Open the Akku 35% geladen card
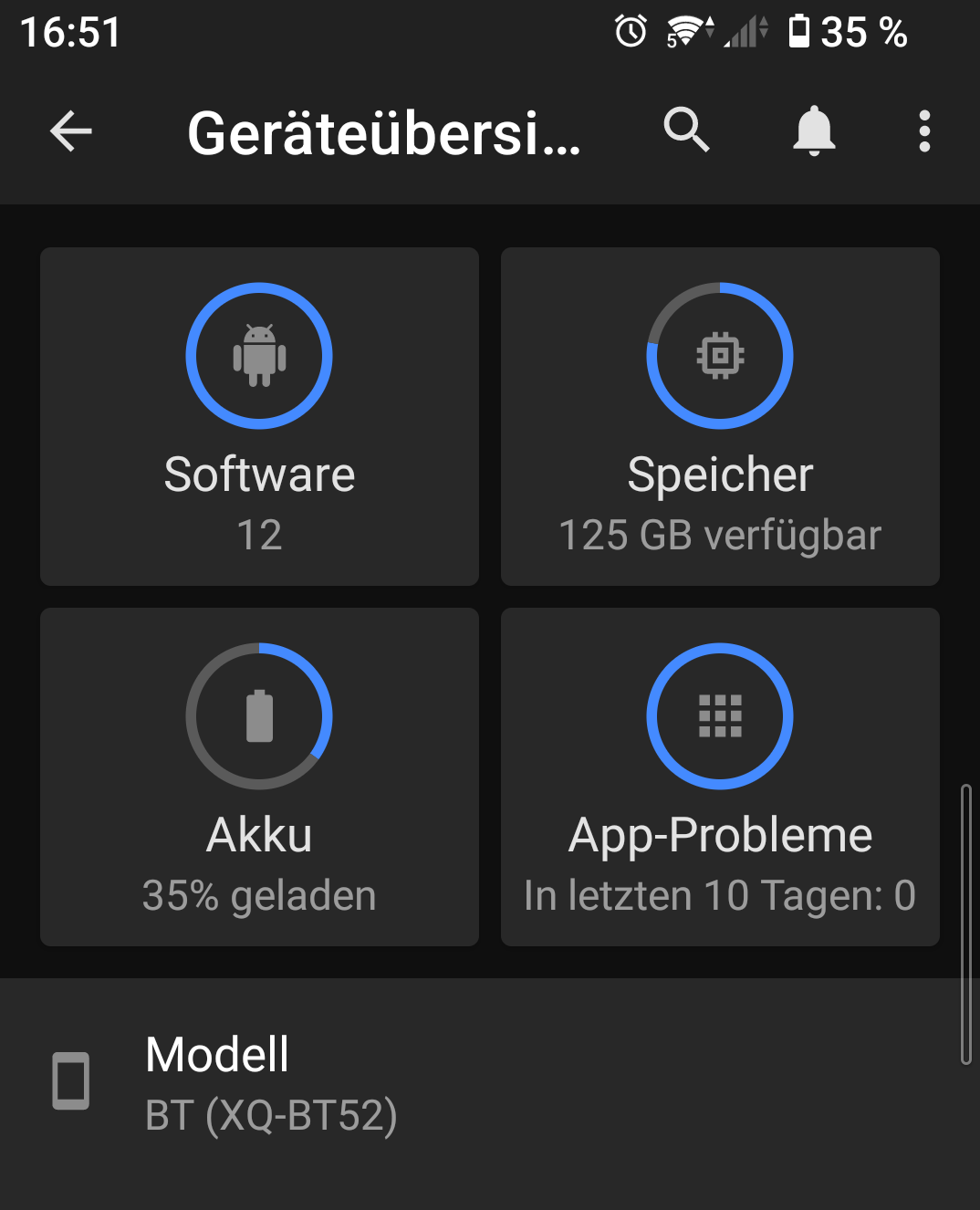 259,776
